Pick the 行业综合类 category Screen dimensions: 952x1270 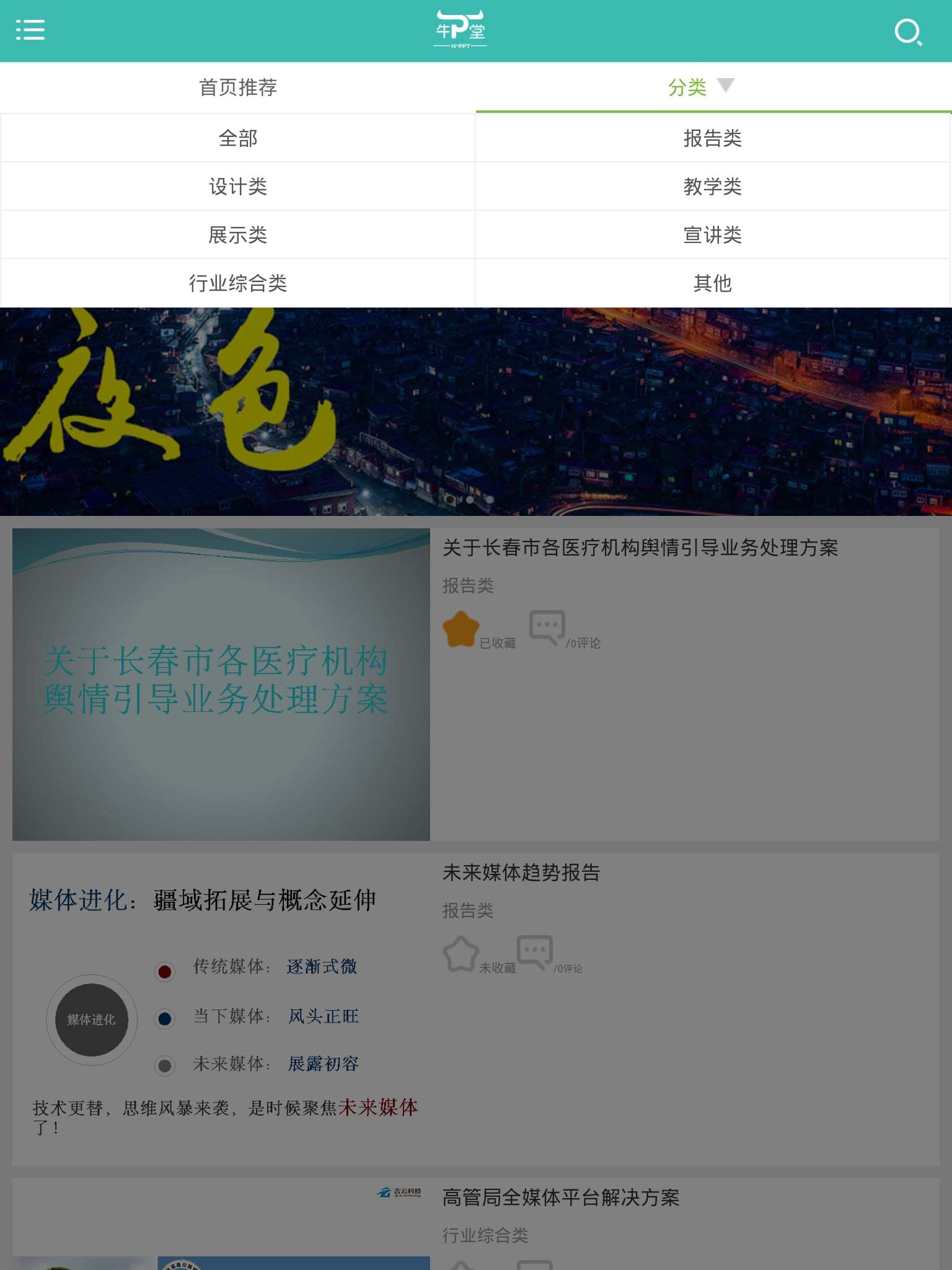pyautogui.click(x=237, y=283)
